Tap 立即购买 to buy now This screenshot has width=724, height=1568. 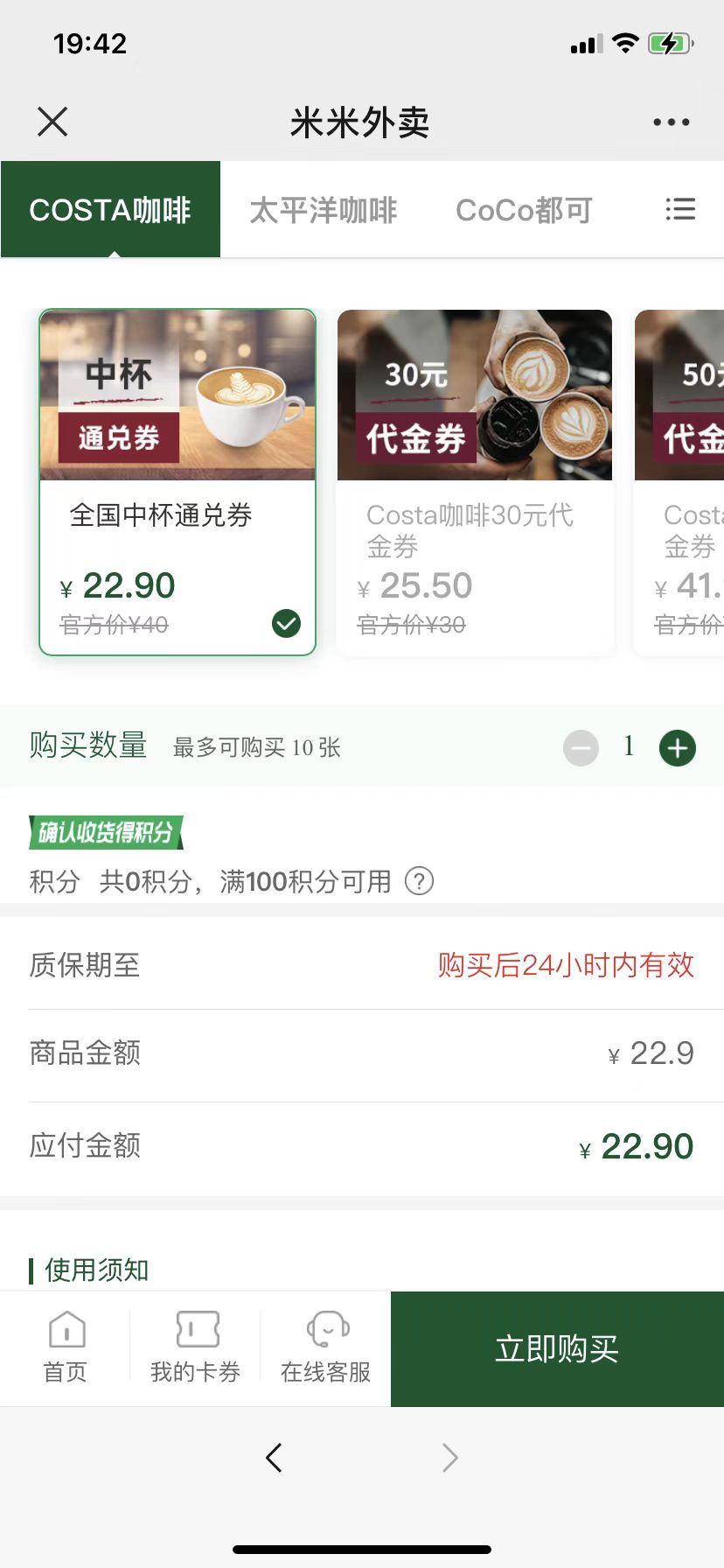pyautogui.click(x=557, y=1348)
